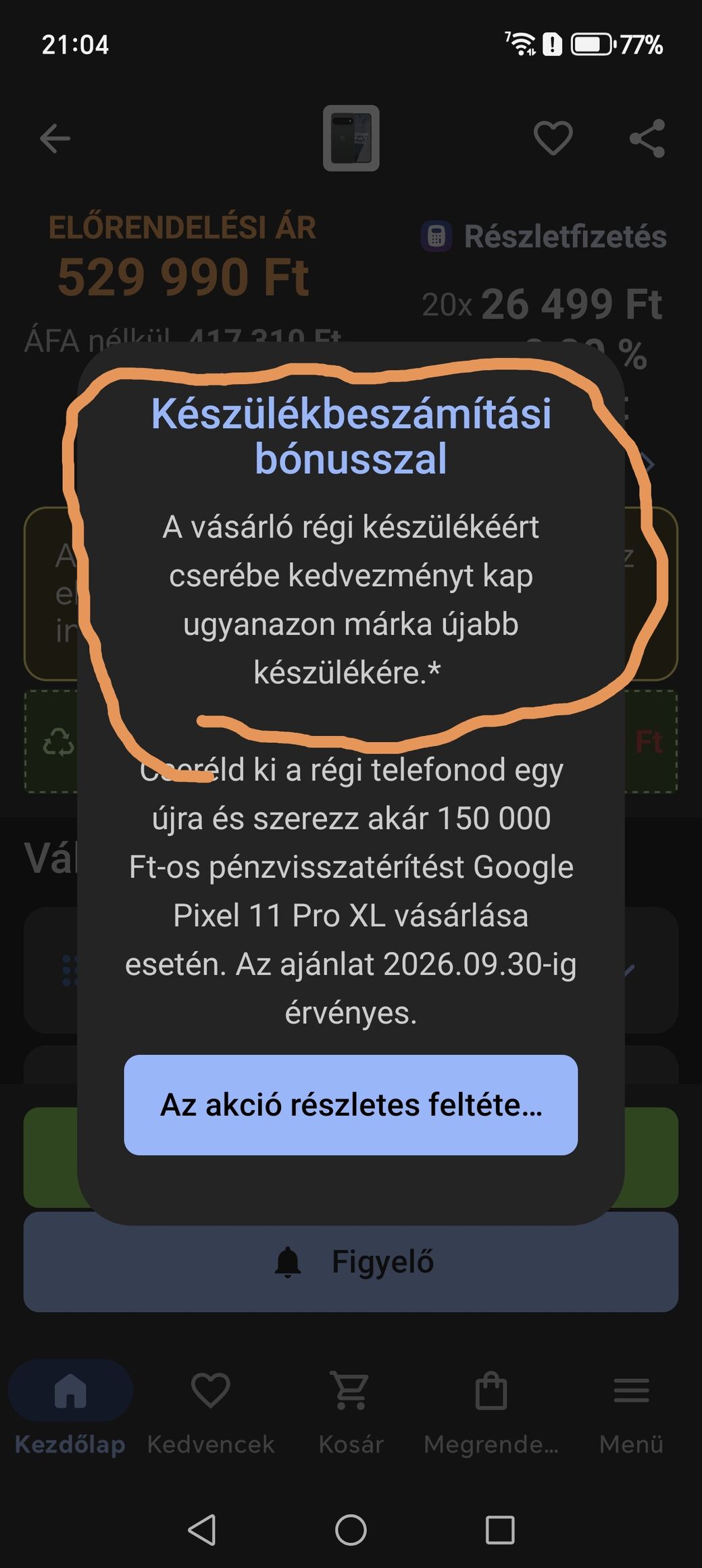Viewport: 702px width, 1568px height.
Task: Tap the product thumbnail in the top bar
Action: click(351, 138)
